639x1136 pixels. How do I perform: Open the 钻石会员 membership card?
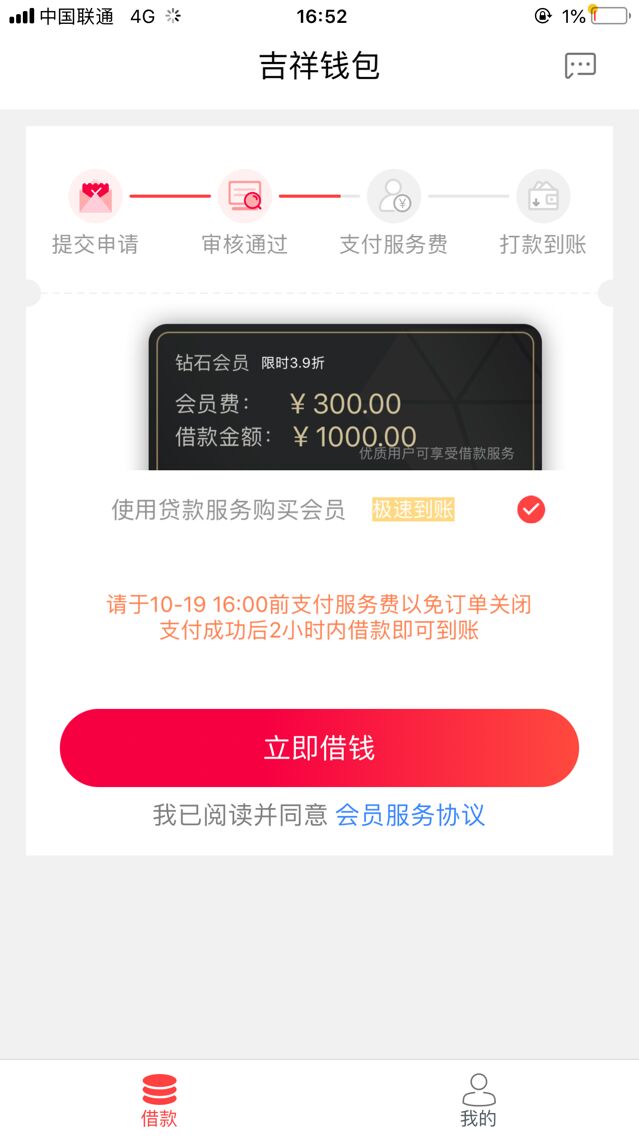(x=346, y=398)
